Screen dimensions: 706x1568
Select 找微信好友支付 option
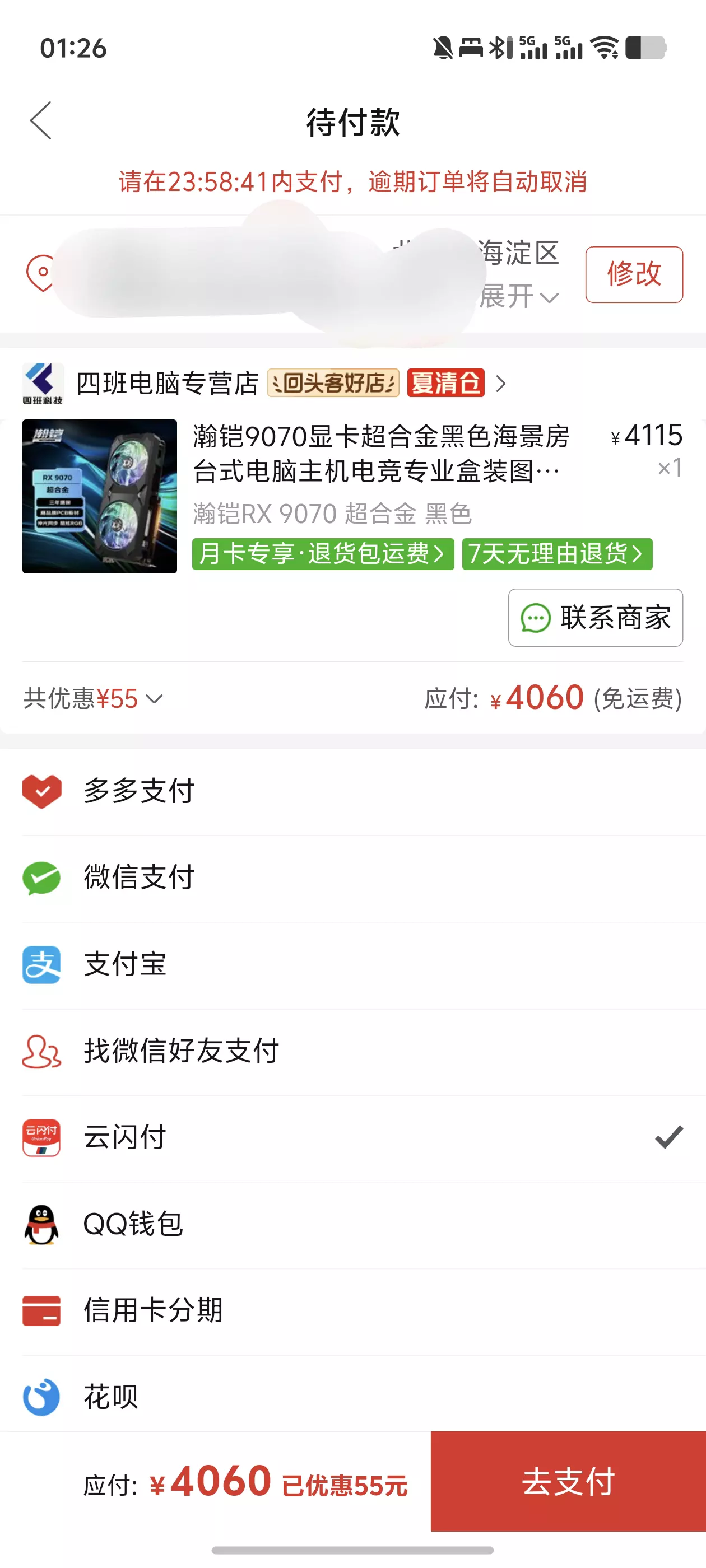pyautogui.click(x=181, y=1051)
